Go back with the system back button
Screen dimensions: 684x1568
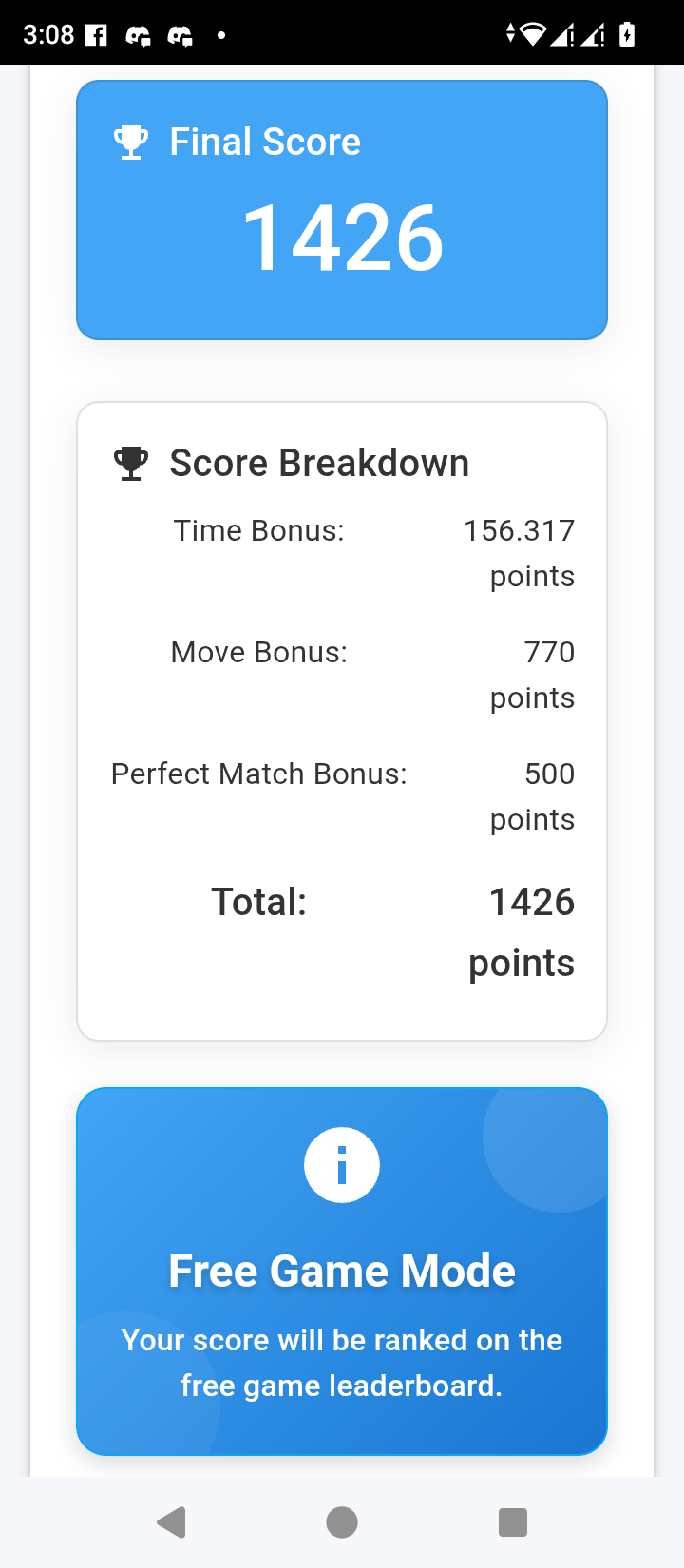(171, 1522)
